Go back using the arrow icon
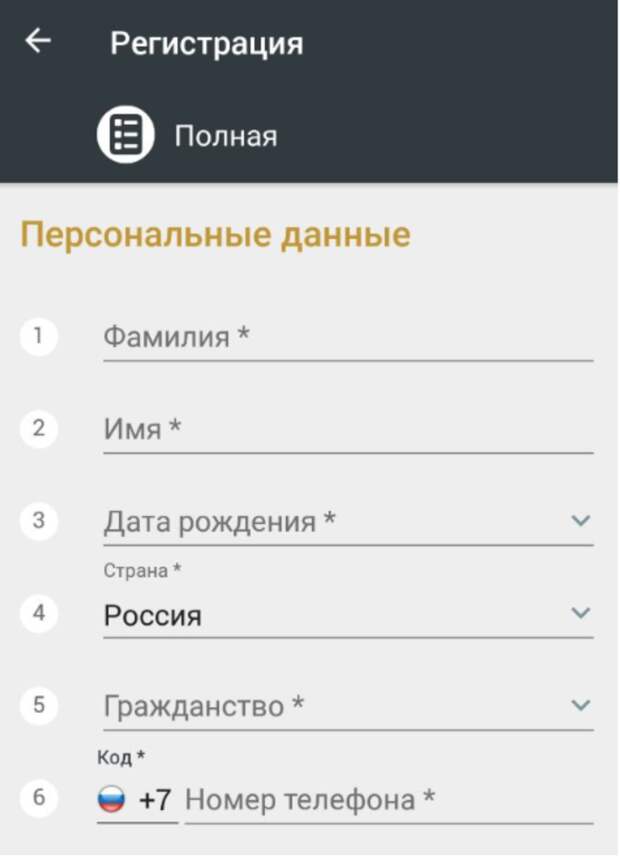Screen dimensions: 620x857 point(38,42)
